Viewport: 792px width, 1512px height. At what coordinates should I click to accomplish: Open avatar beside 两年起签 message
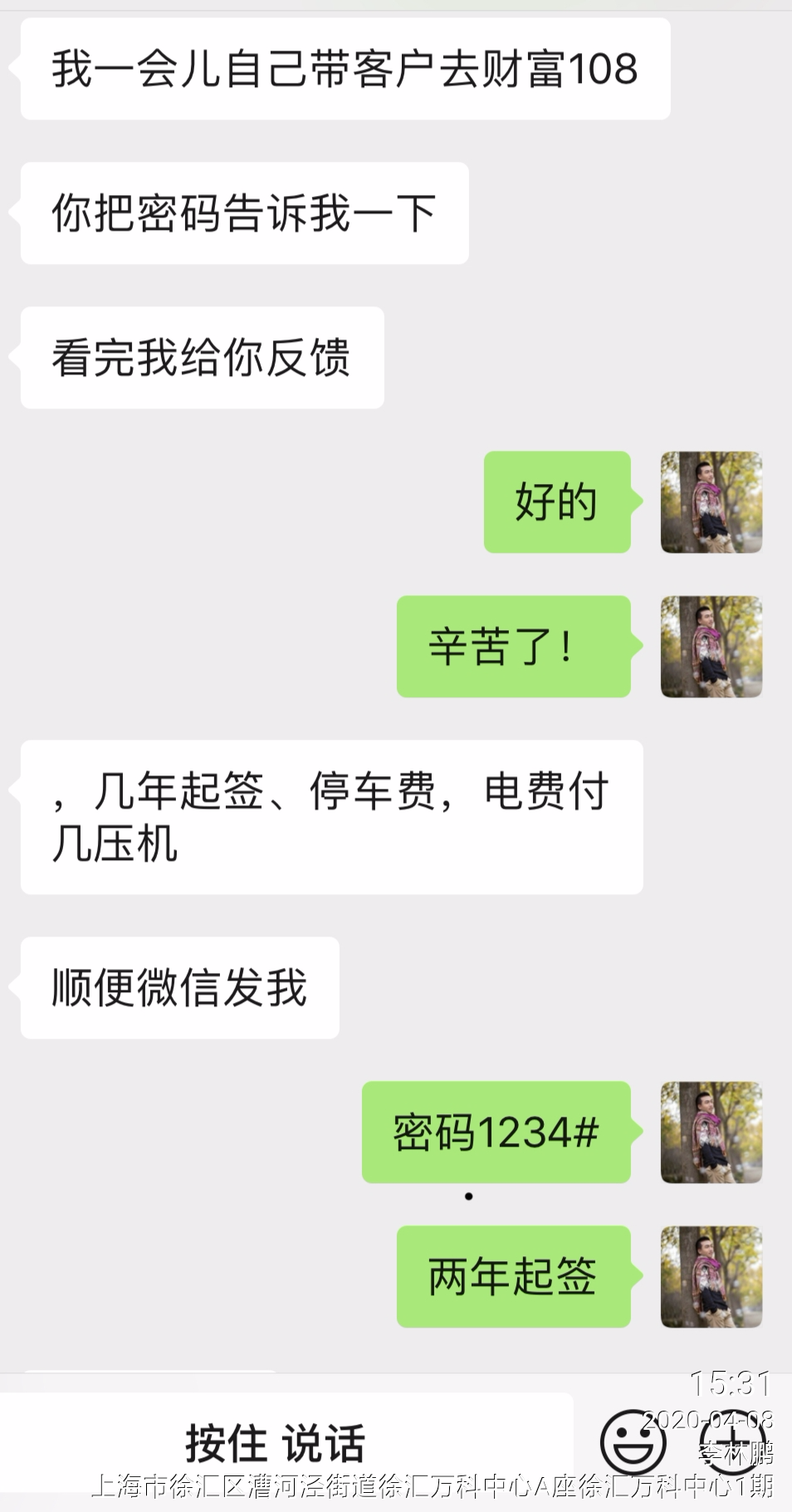(711, 1277)
